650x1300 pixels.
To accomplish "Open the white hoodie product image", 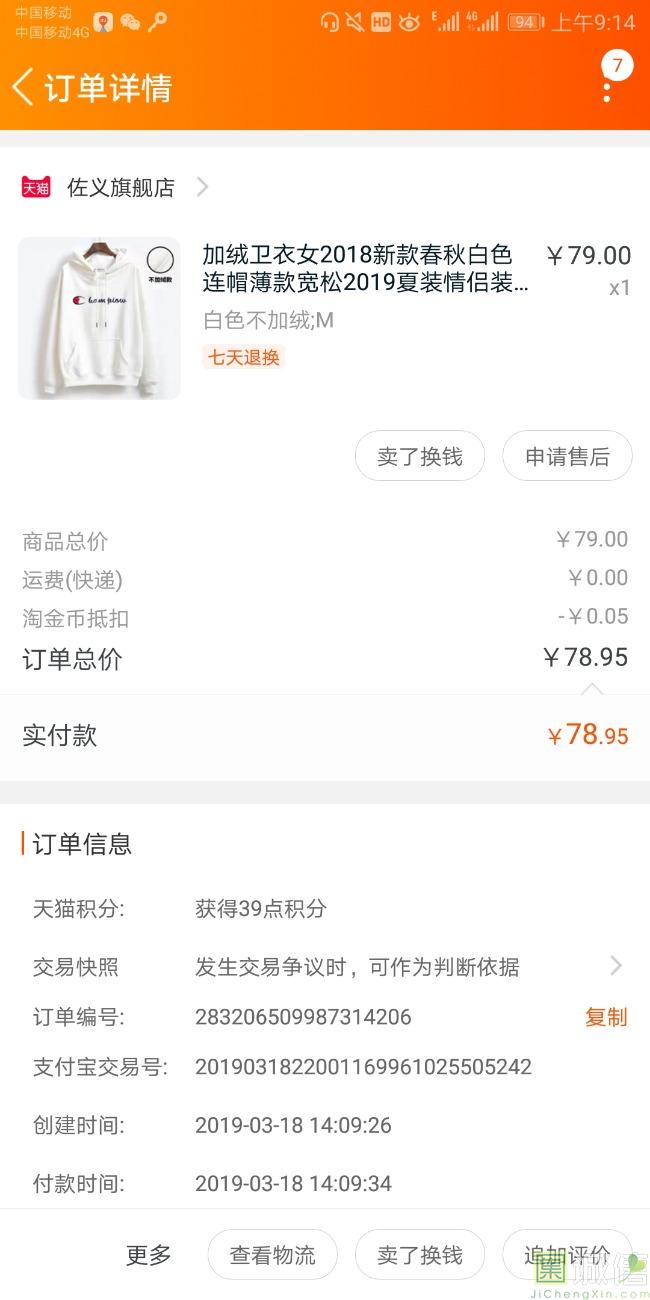I will pyautogui.click(x=99, y=318).
